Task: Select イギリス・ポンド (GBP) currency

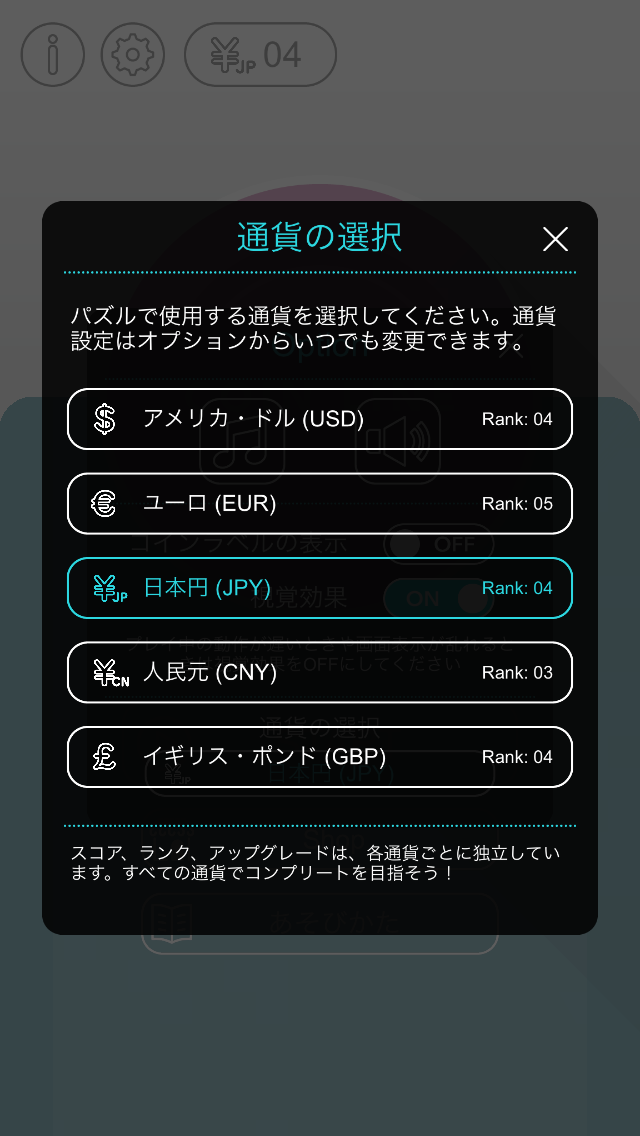Action: coord(320,756)
